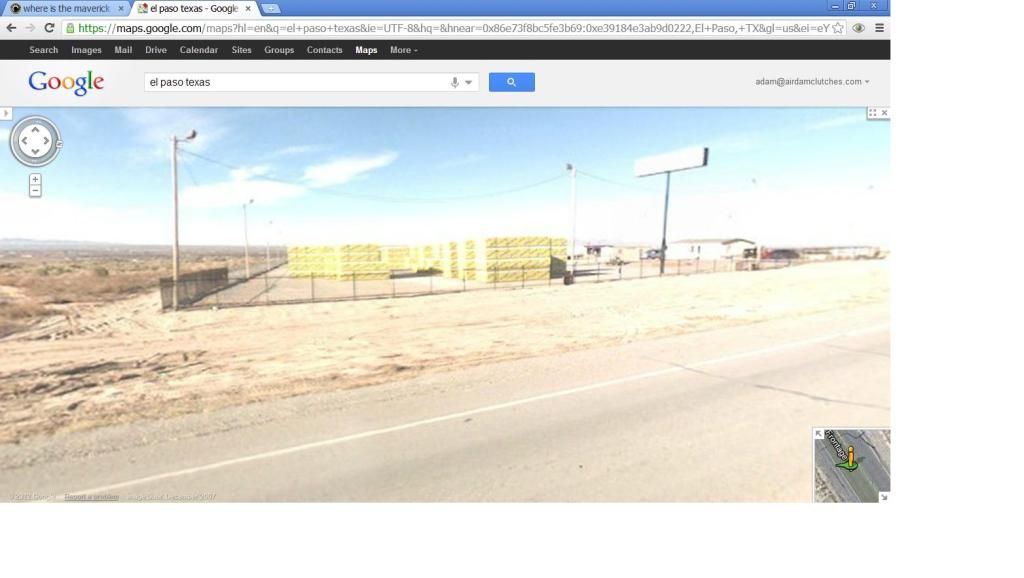Reload the page in the browser

pos(49,28)
